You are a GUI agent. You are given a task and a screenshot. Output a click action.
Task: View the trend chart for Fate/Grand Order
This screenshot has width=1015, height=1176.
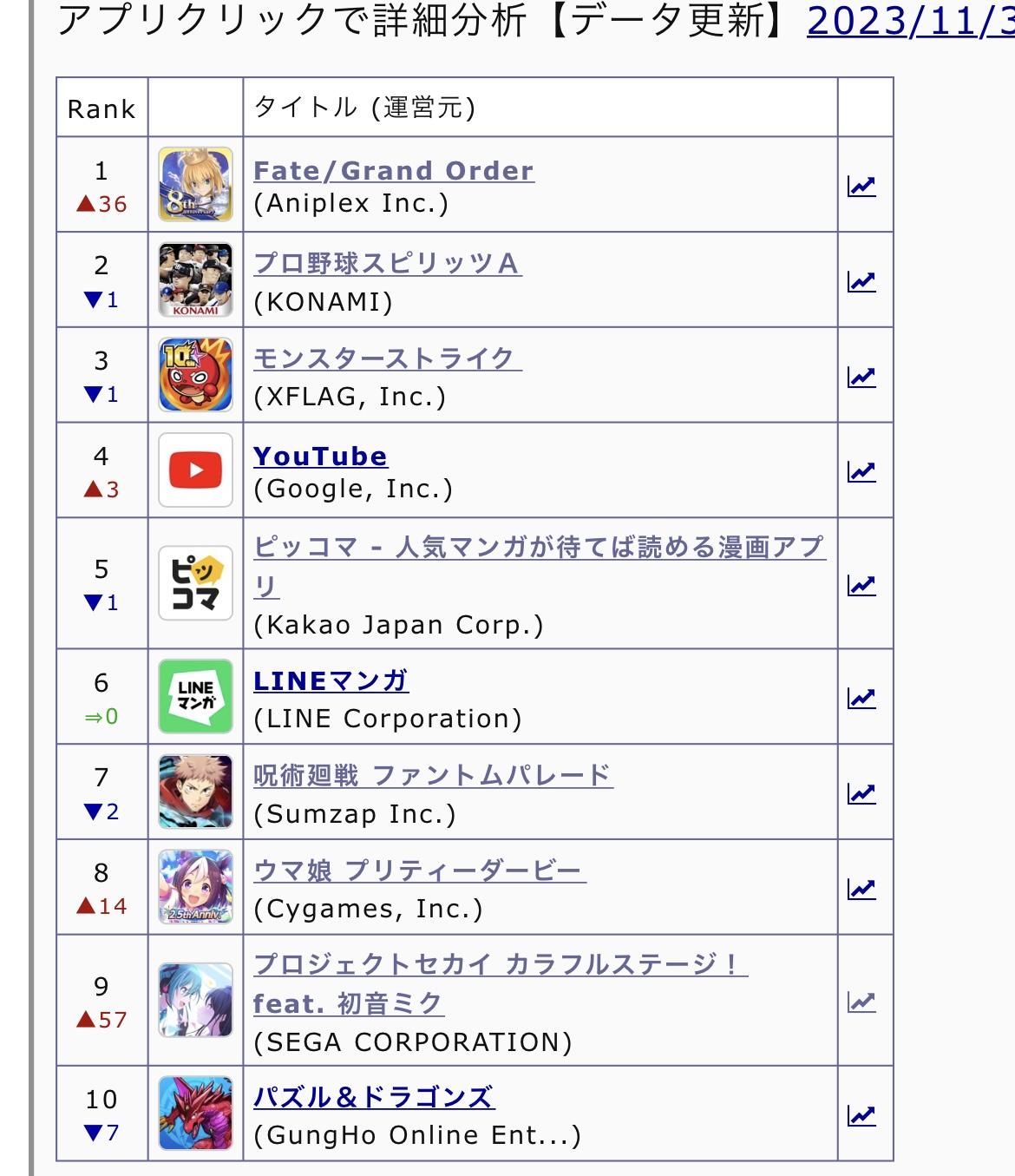(x=861, y=186)
